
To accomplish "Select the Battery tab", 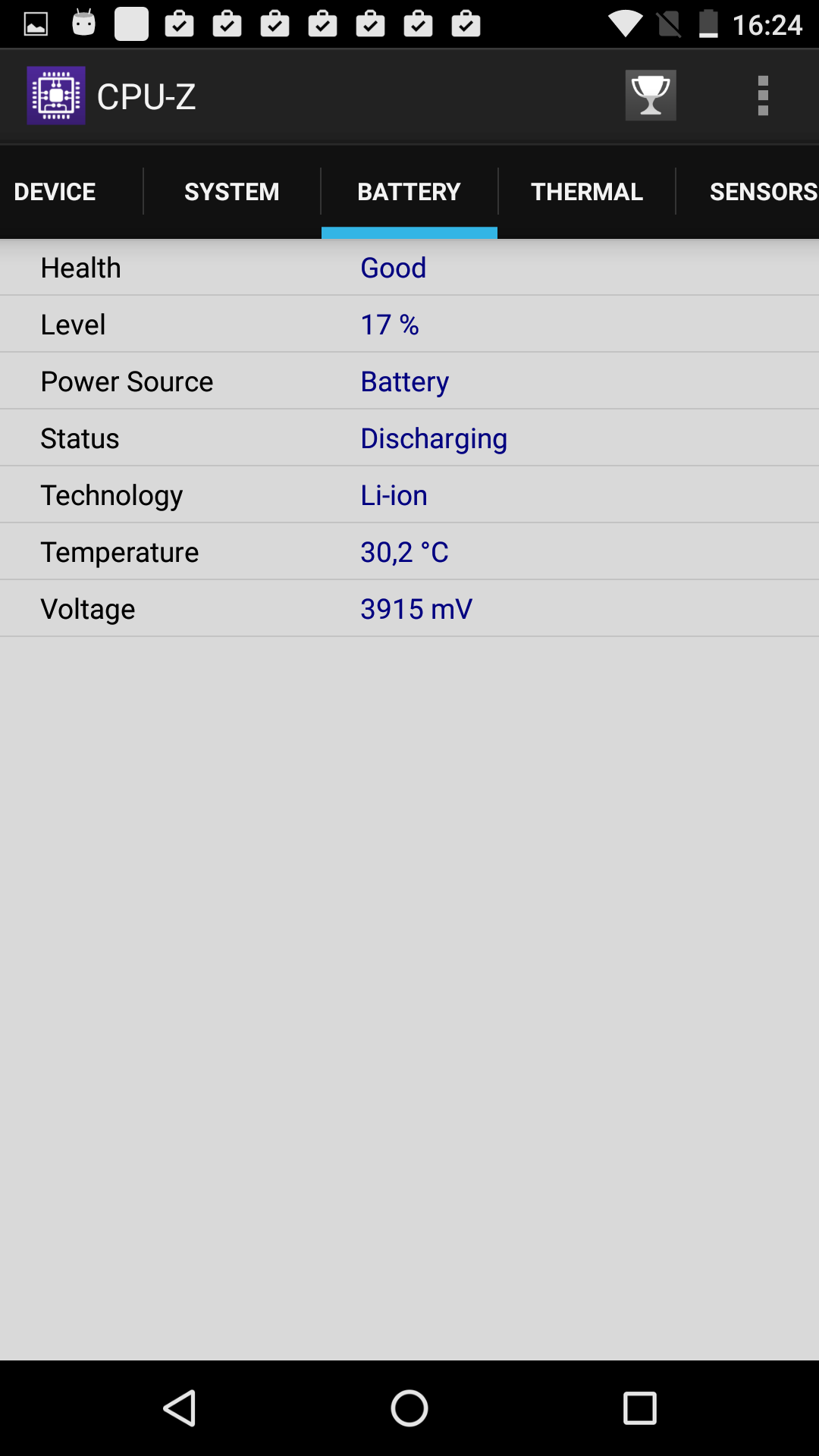I will click(x=409, y=192).
